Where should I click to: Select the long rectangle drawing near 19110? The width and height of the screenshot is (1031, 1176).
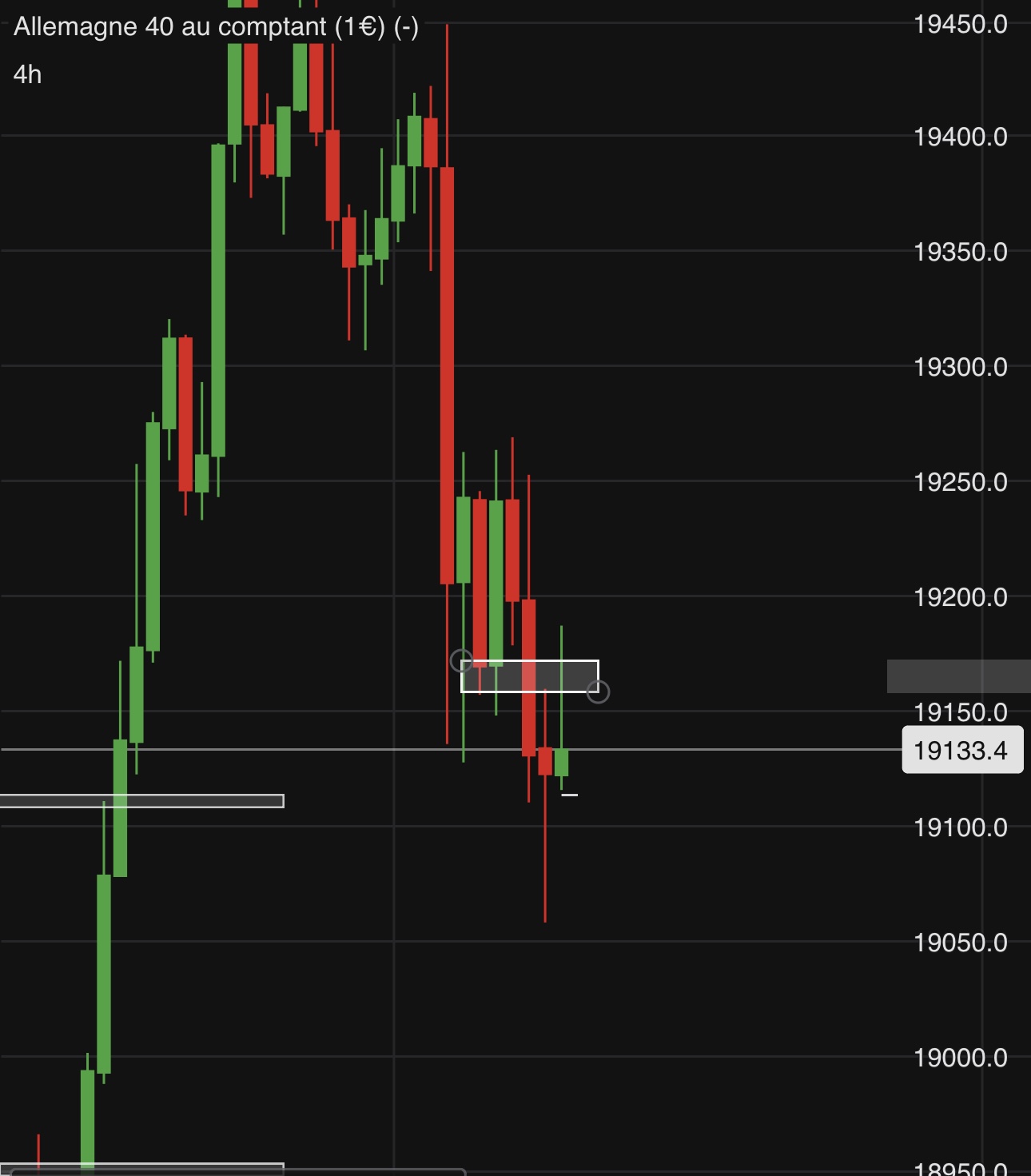141,800
